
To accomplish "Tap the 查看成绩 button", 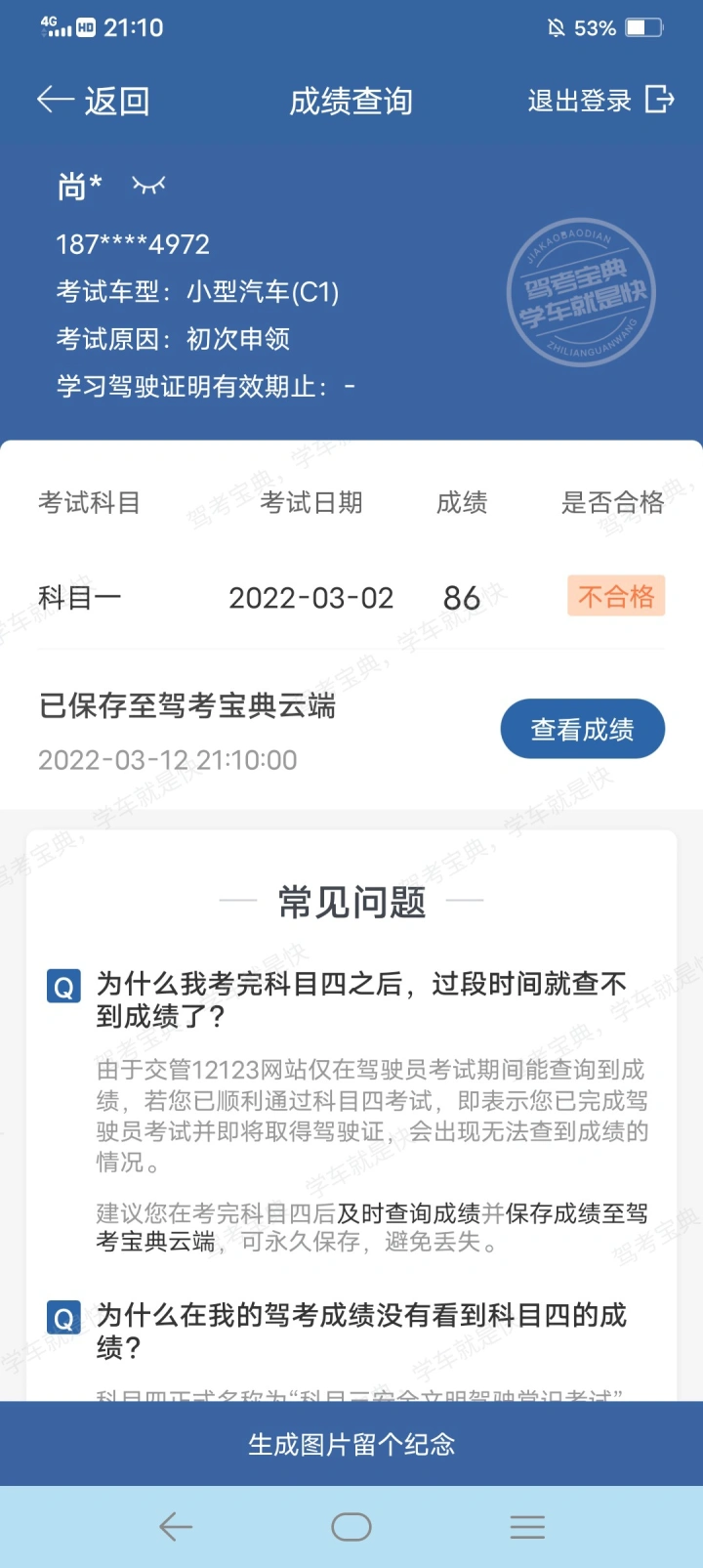I will [582, 729].
